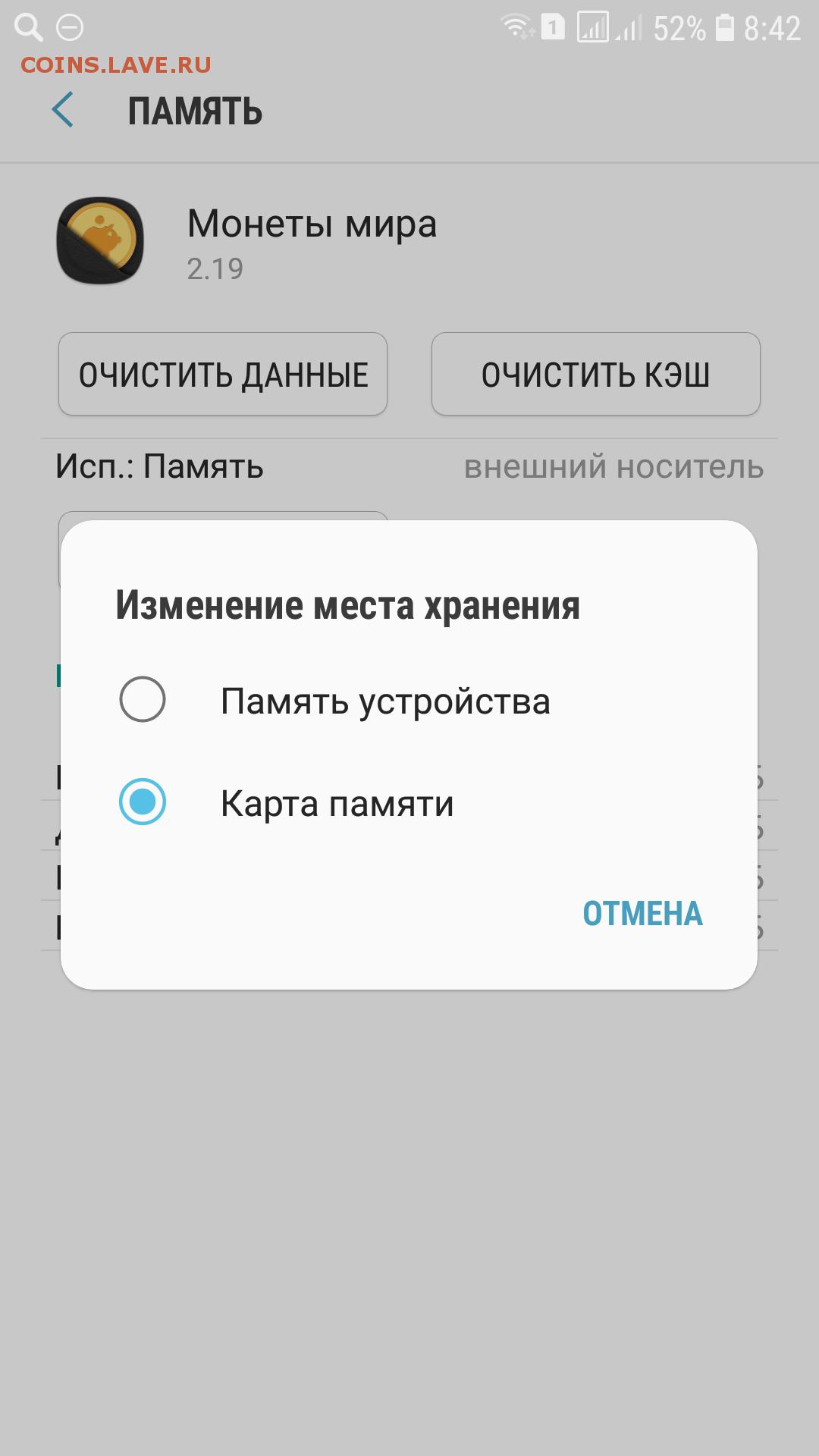Tap the ОЧИСТИТЬ КЭШ button

point(596,374)
